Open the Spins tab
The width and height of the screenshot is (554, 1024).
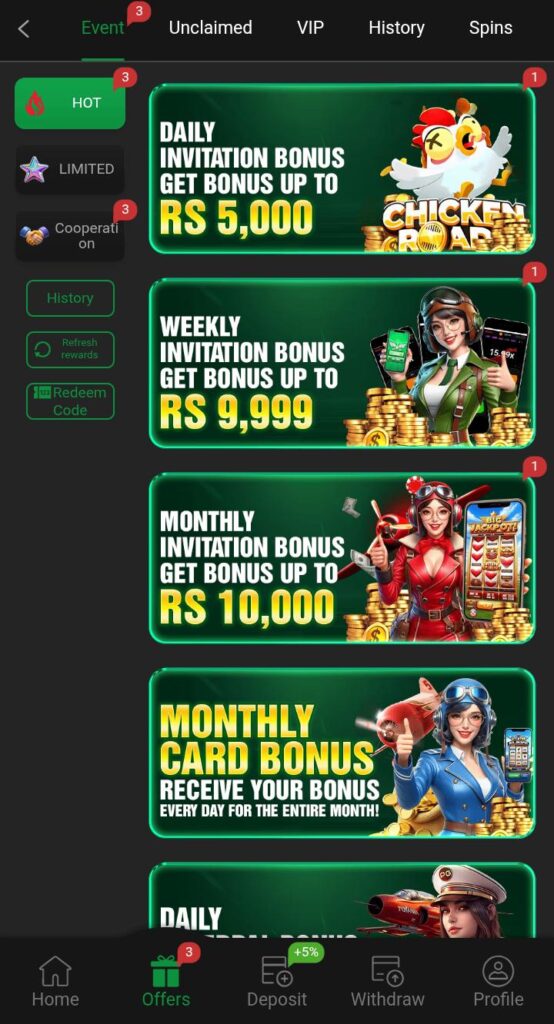(491, 27)
